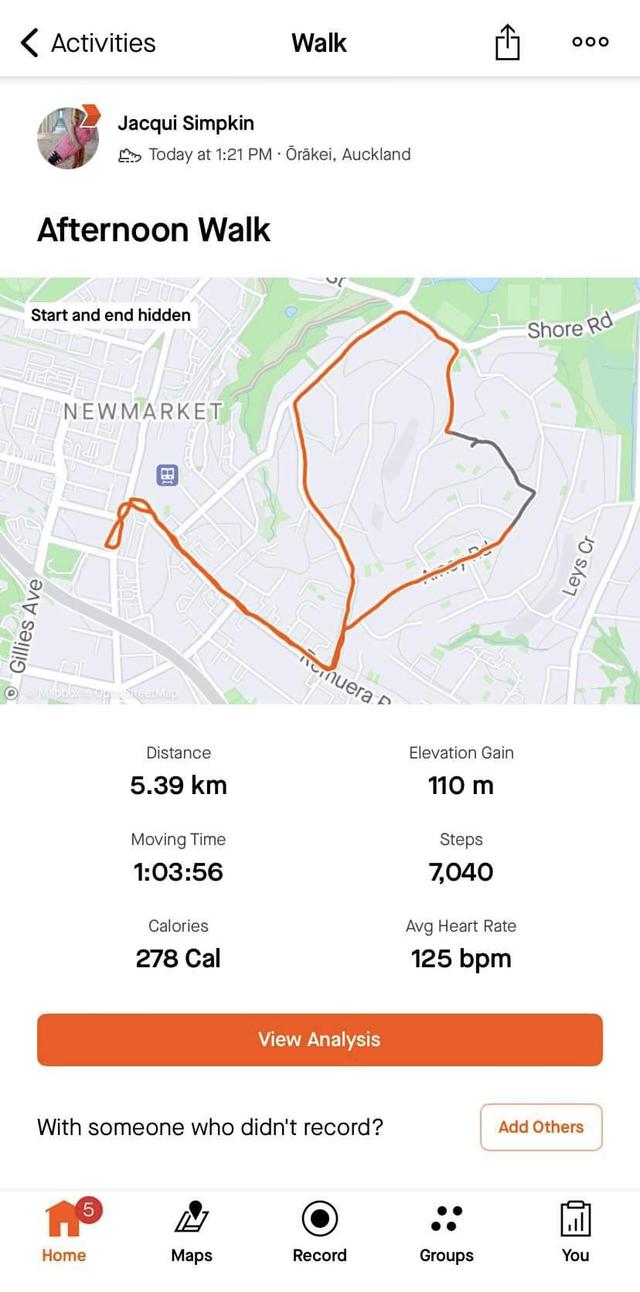Go back to Activities

88,43
